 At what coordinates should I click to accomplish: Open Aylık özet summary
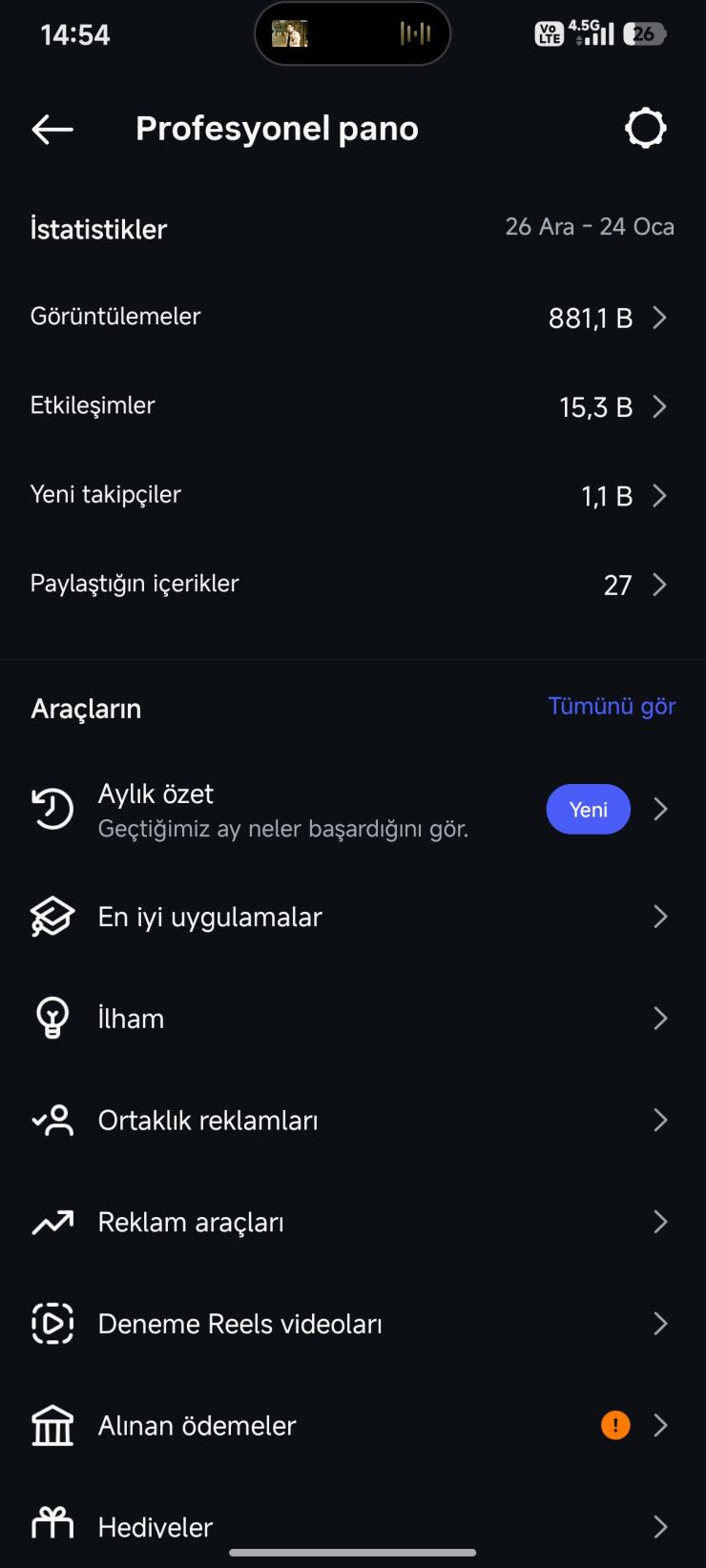(x=352, y=810)
